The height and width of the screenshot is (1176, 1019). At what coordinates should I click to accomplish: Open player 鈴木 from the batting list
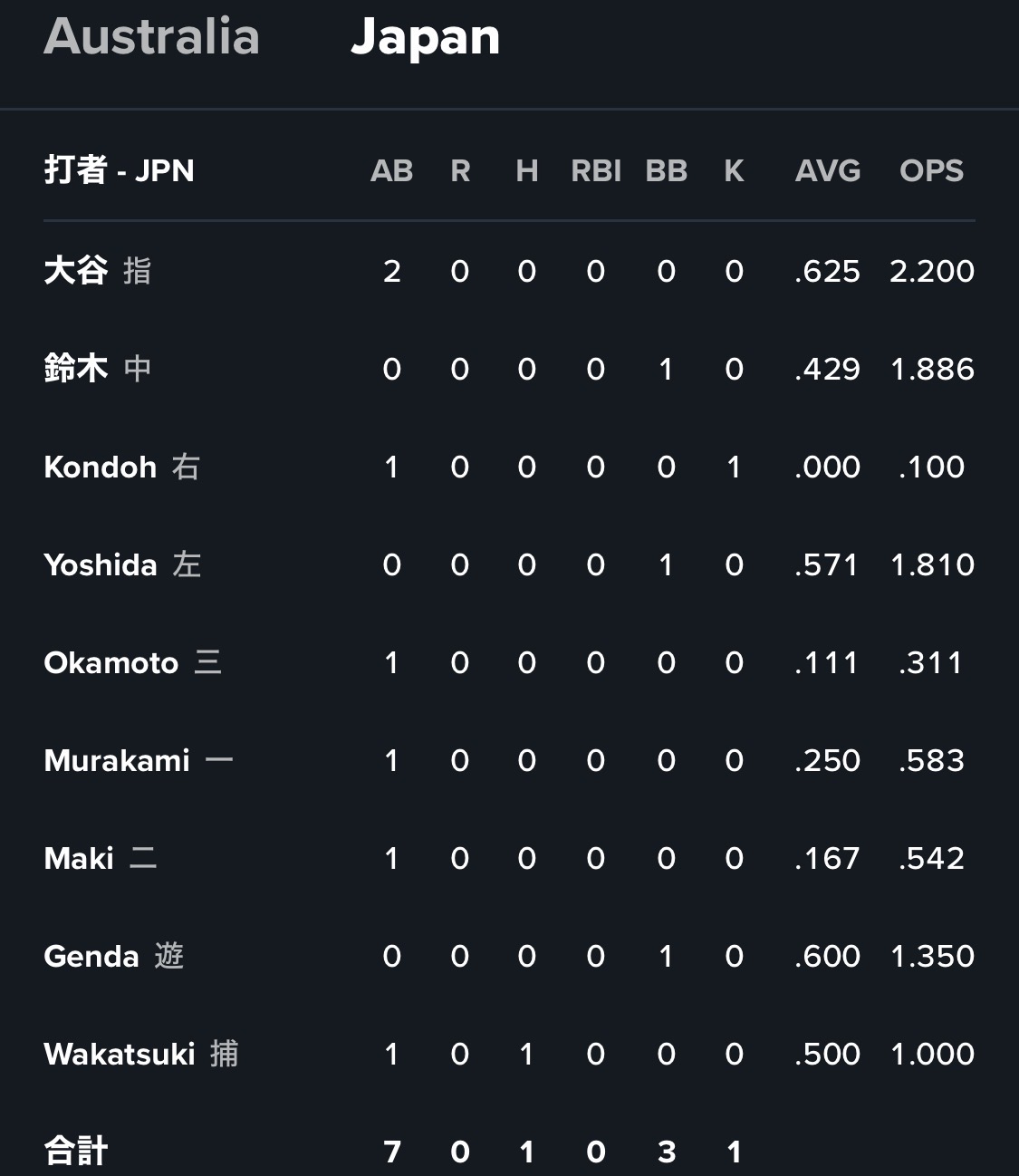tap(76, 369)
